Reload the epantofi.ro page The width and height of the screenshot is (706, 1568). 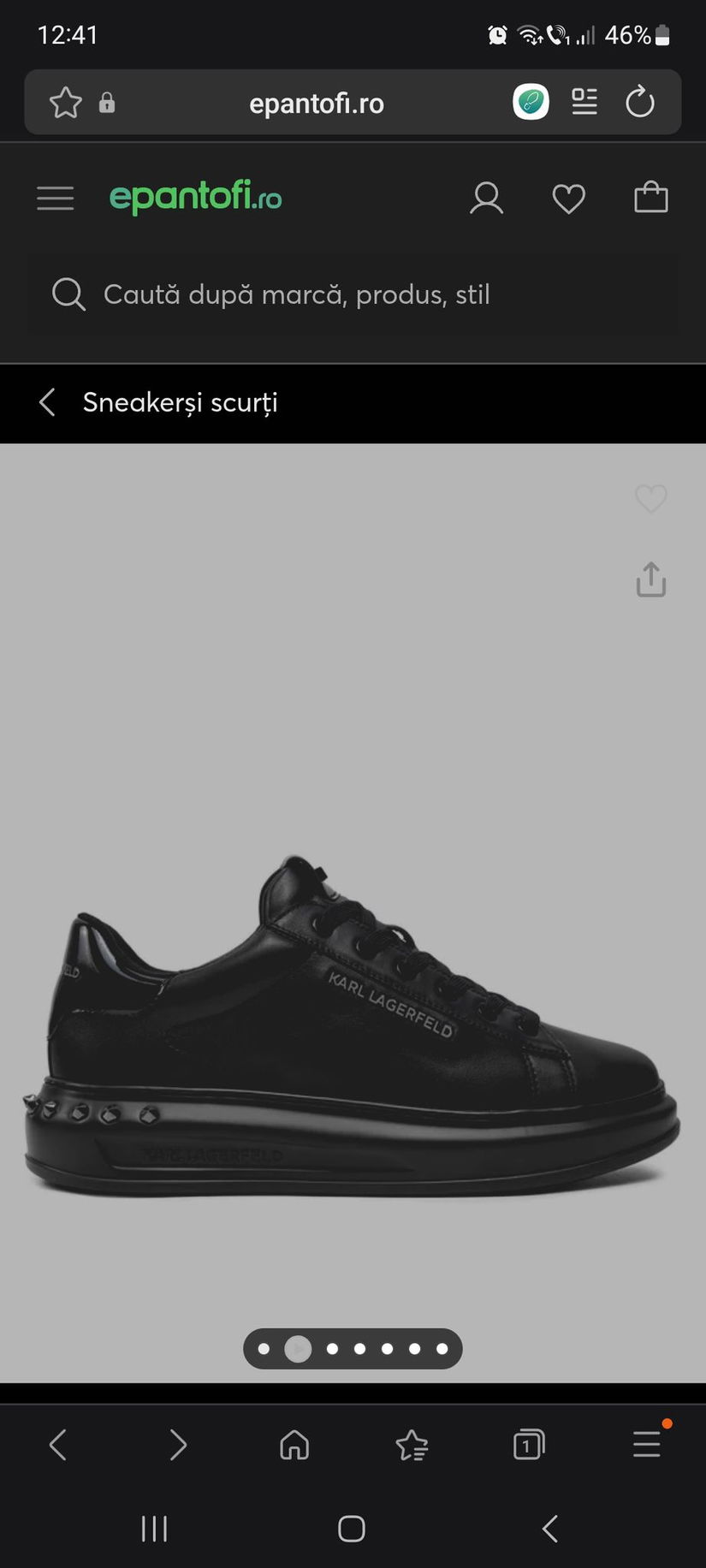pos(639,103)
